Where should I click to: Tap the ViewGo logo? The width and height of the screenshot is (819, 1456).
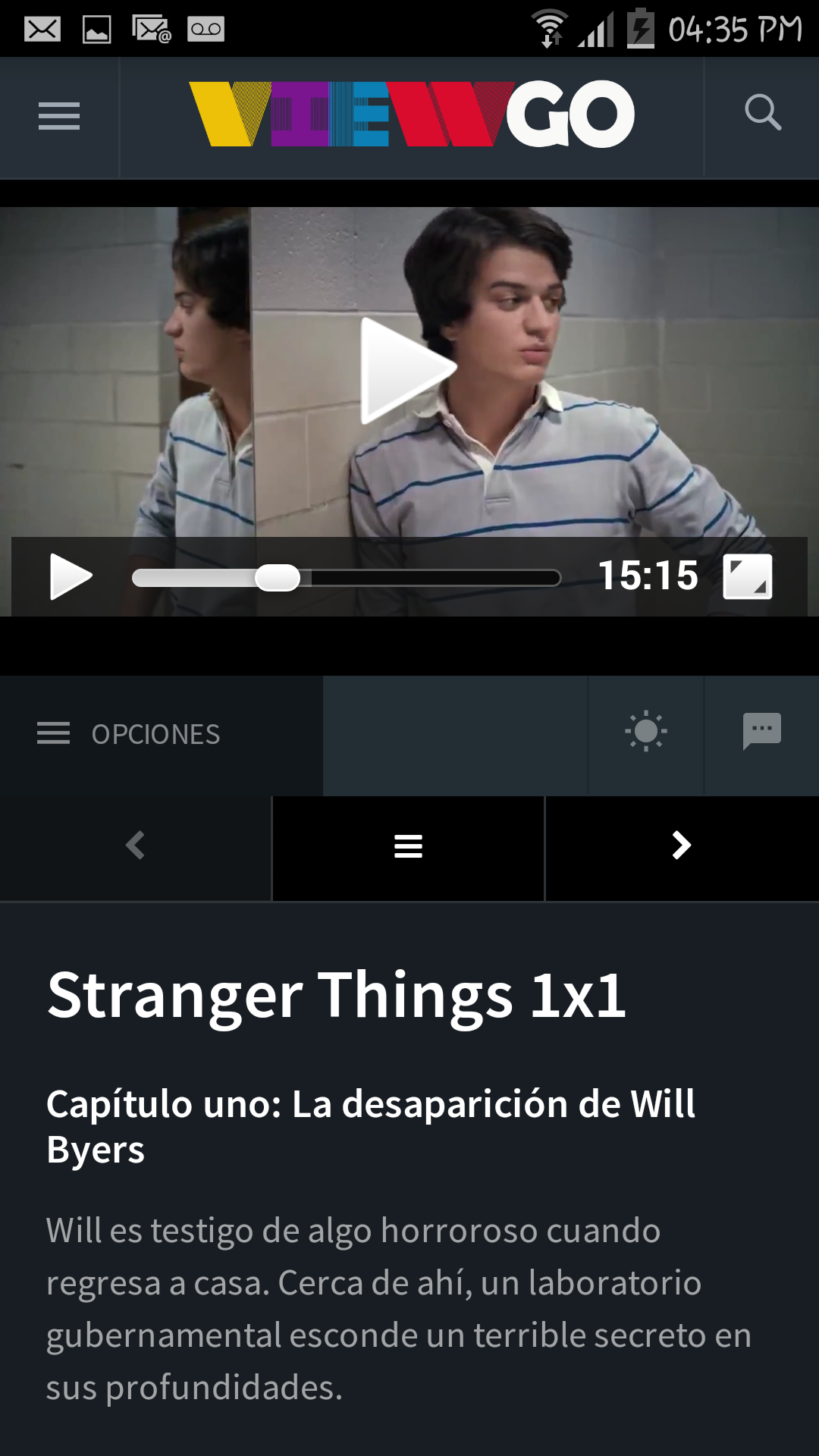411,115
